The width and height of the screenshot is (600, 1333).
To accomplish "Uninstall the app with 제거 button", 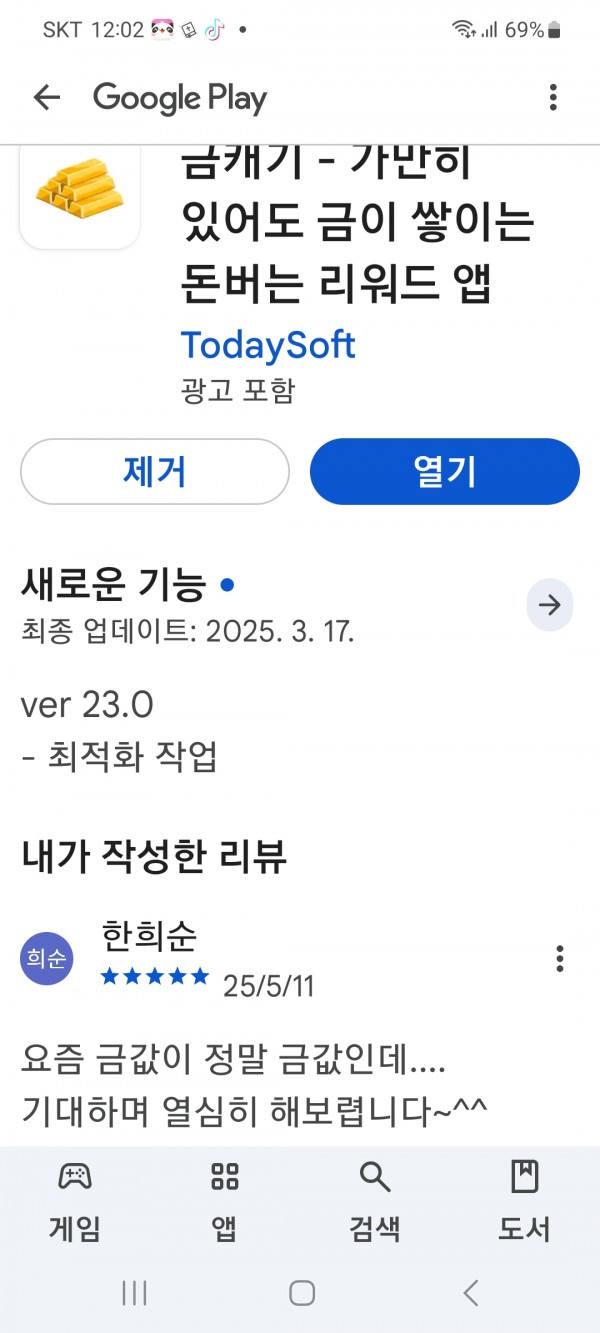I will [155, 471].
